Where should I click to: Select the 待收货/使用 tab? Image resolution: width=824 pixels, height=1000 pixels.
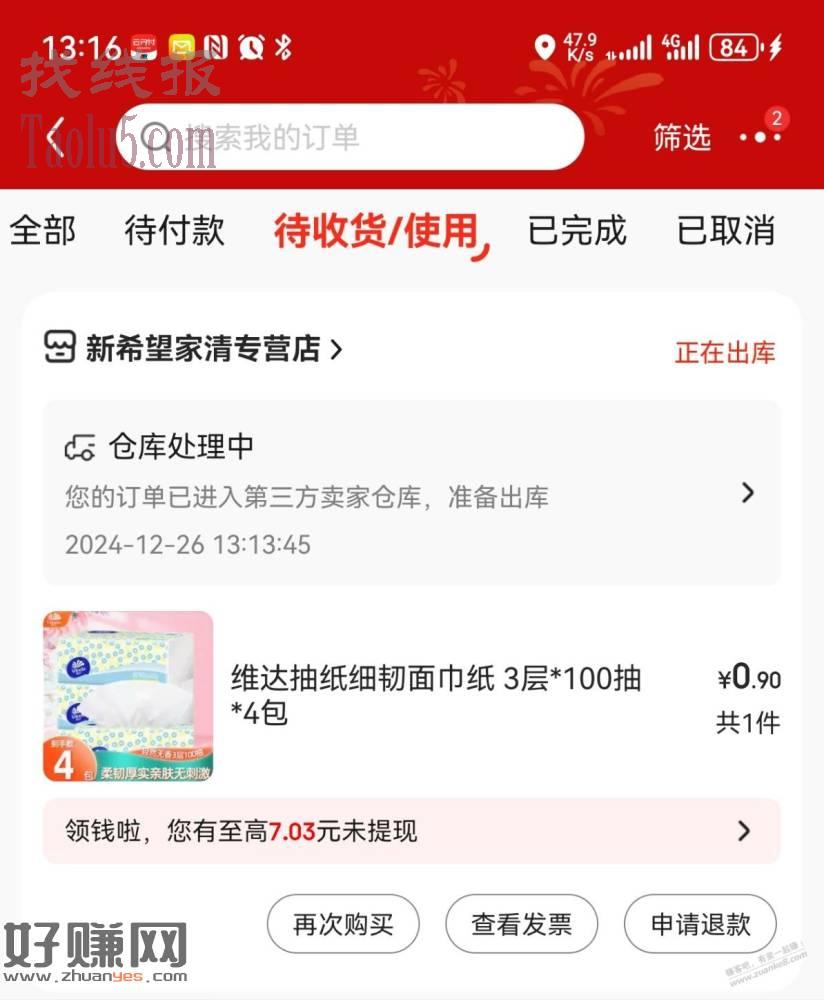click(377, 231)
